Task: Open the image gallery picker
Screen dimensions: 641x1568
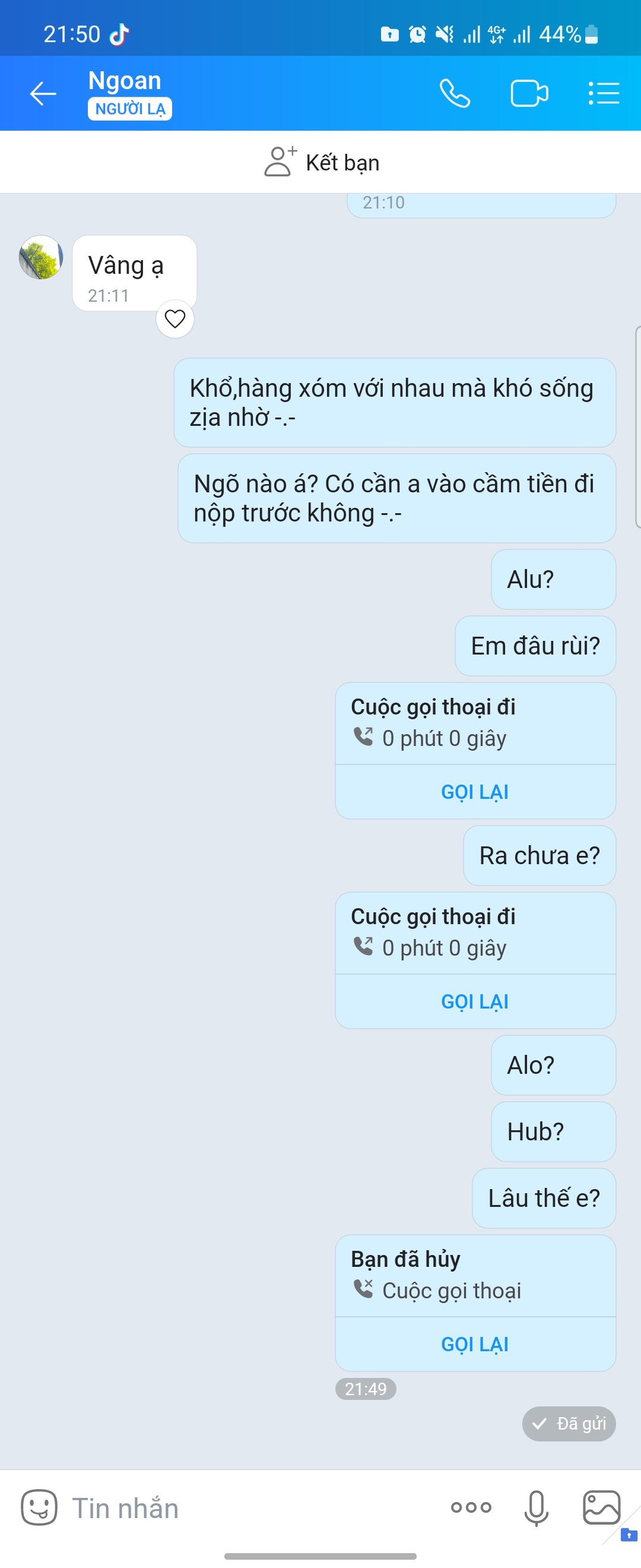Action: 601,1508
